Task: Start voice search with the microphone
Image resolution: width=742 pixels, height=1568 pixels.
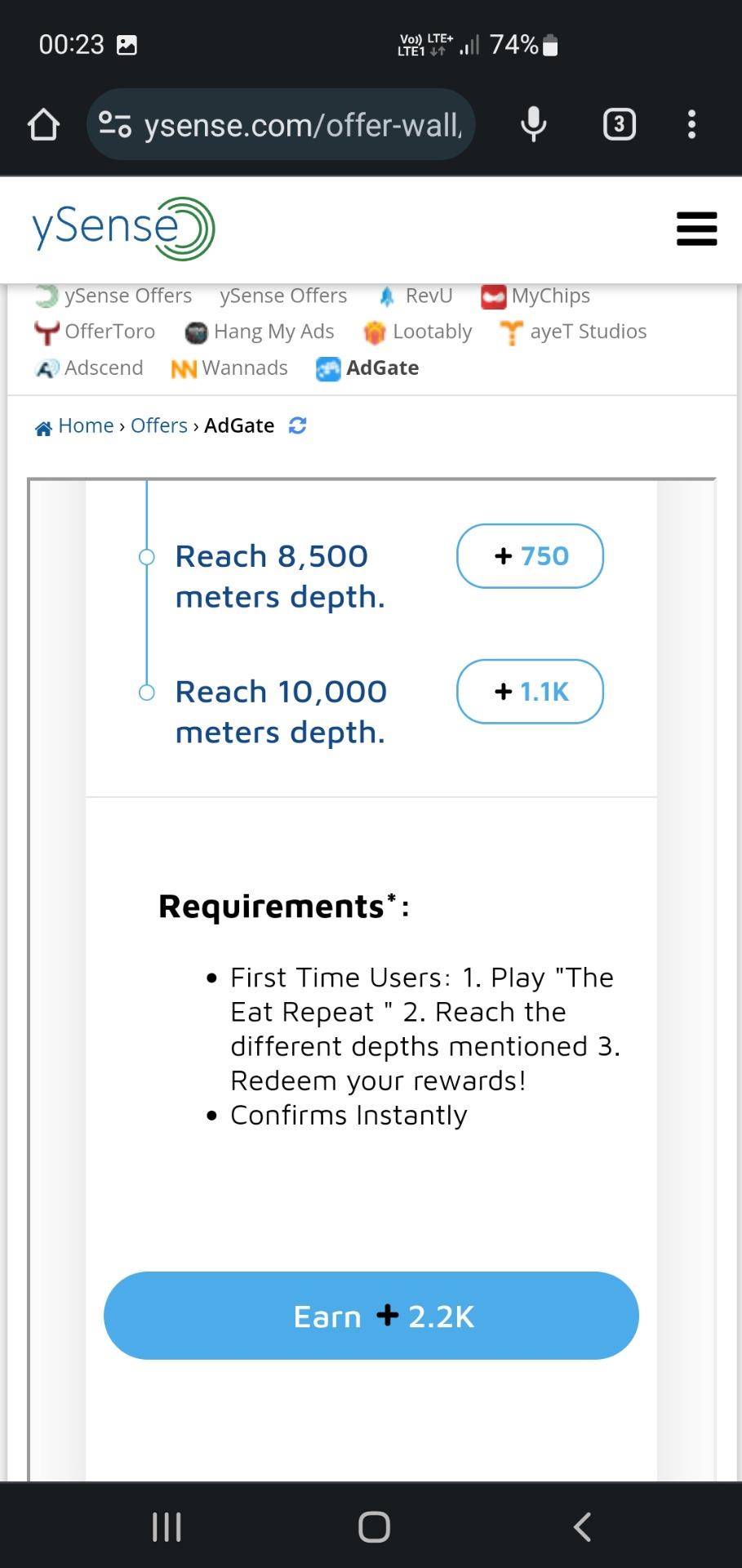Action: (x=534, y=125)
